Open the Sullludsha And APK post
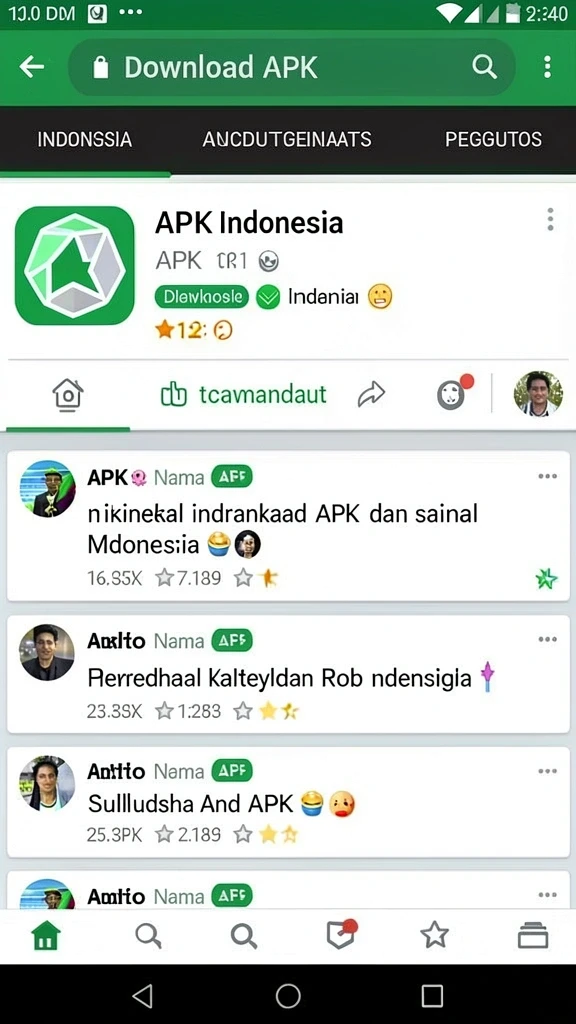576x1024 pixels. coord(288,803)
